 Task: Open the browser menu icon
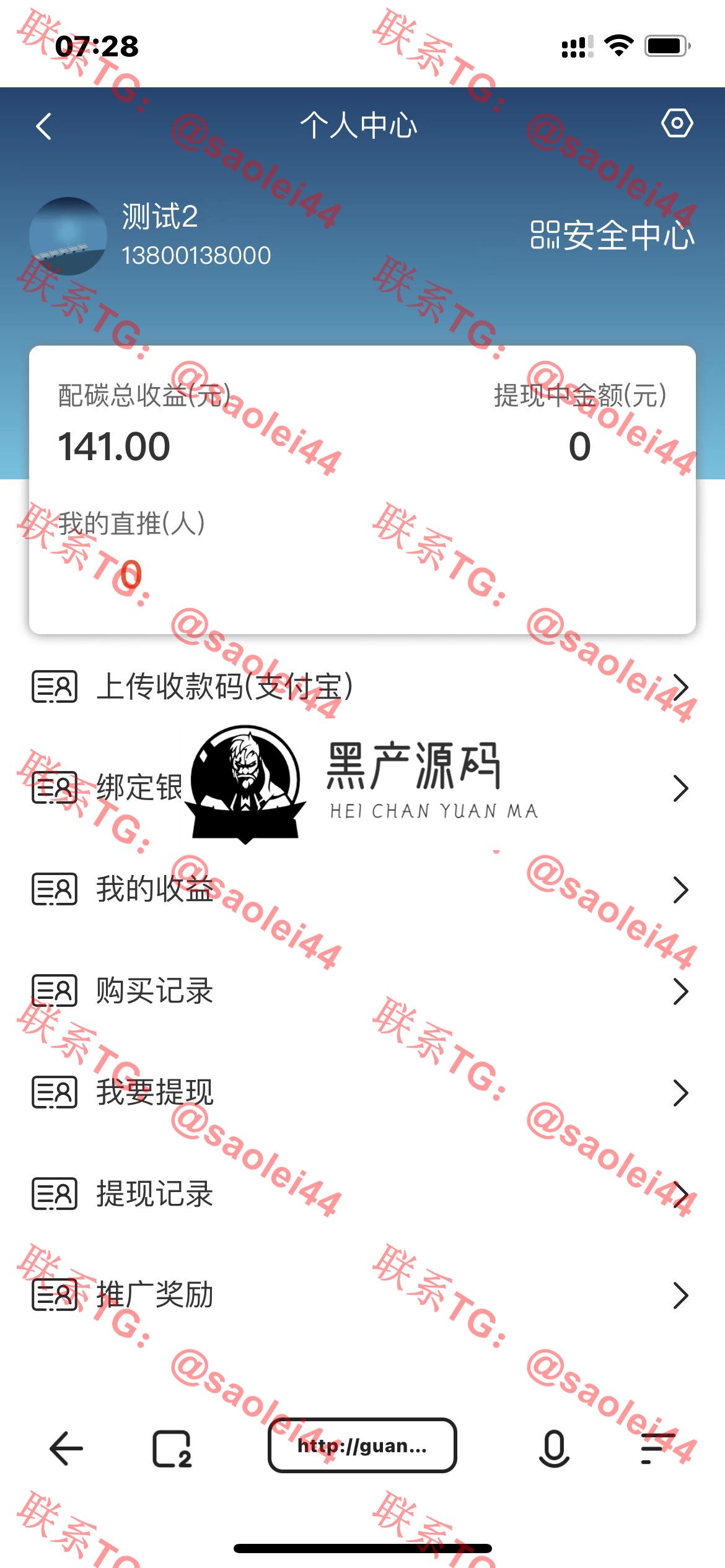tap(657, 1448)
